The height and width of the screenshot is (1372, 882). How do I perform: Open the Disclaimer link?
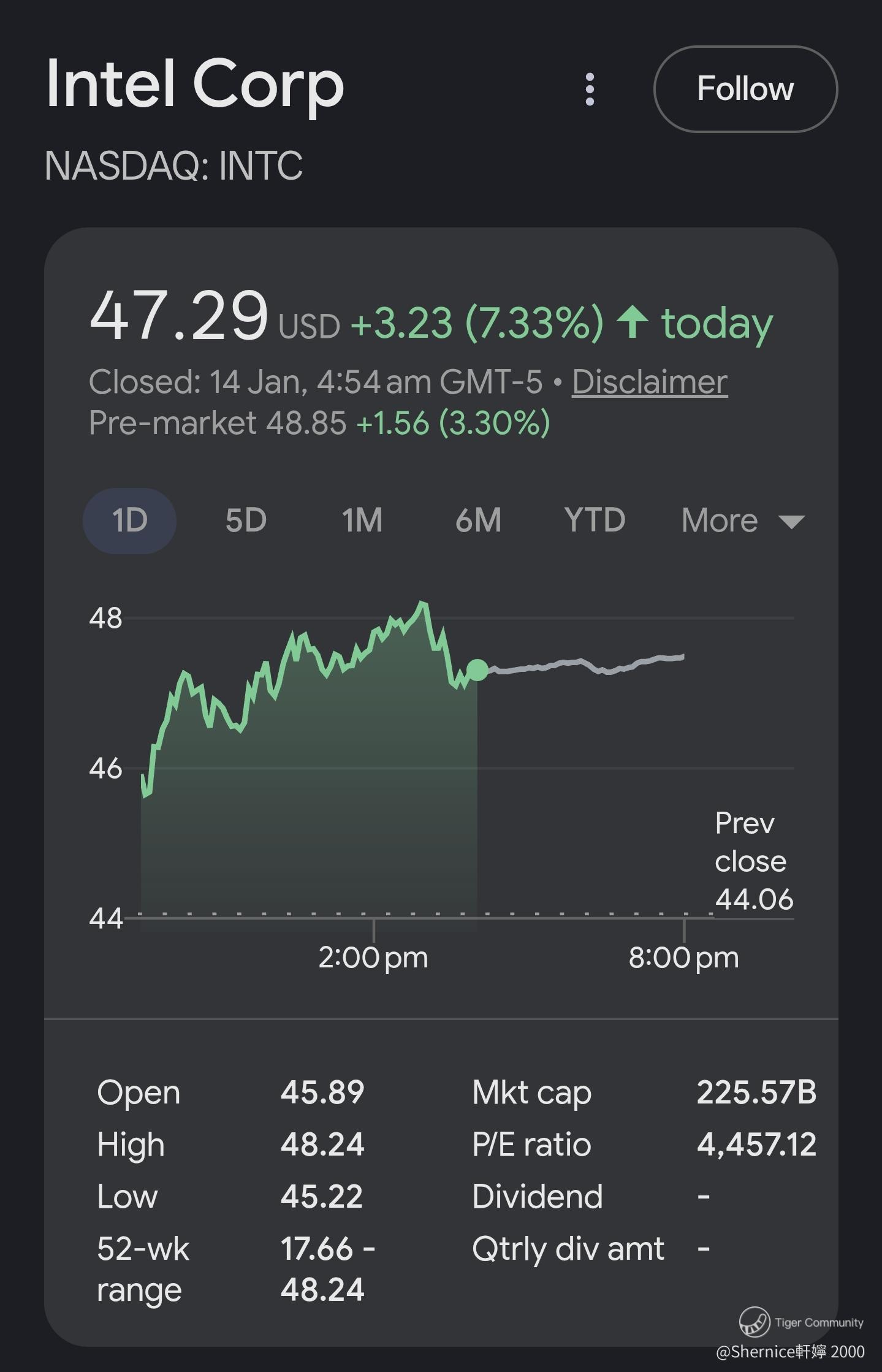tap(650, 382)
